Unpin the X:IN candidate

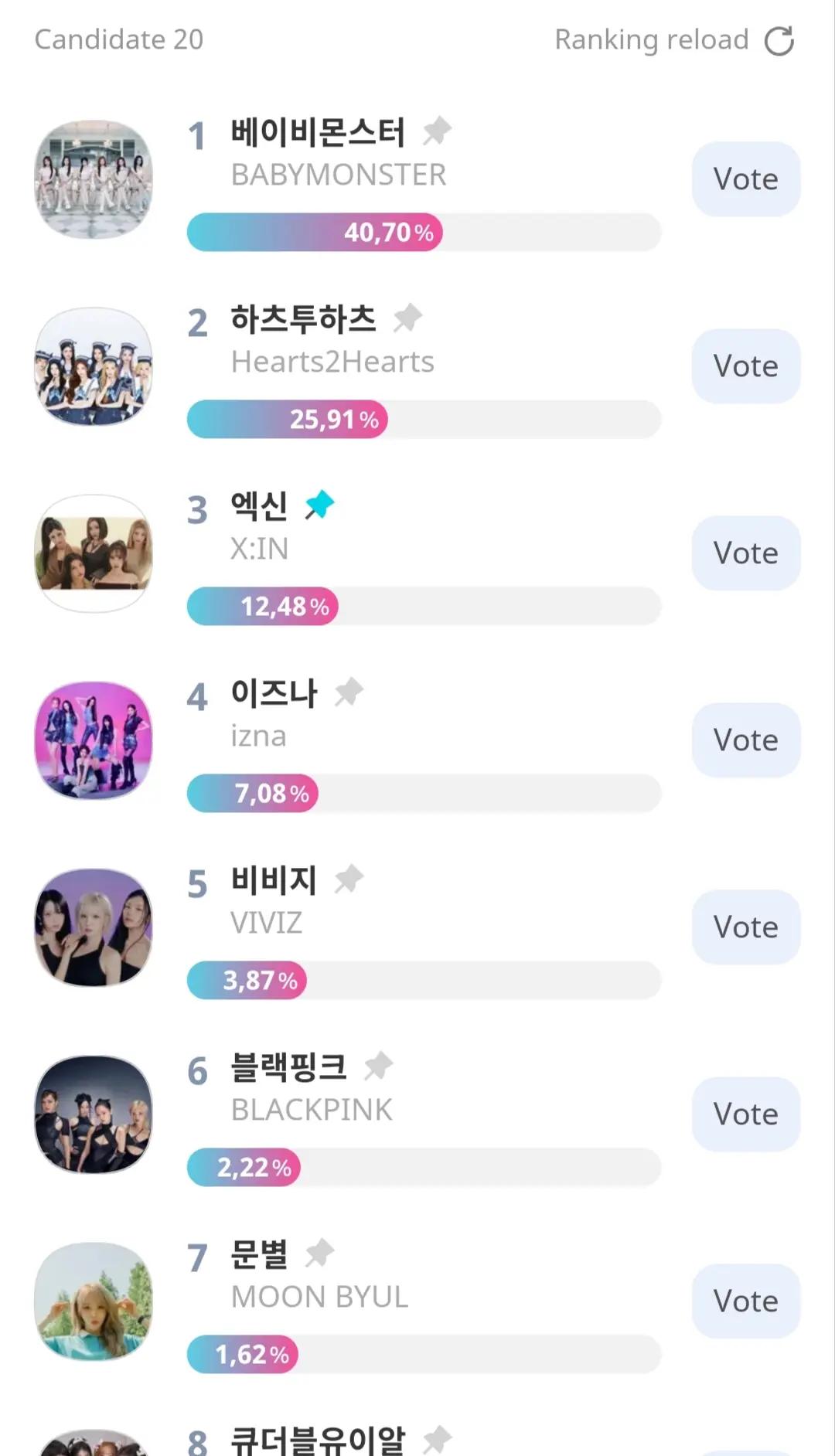(x=319, y=505)
